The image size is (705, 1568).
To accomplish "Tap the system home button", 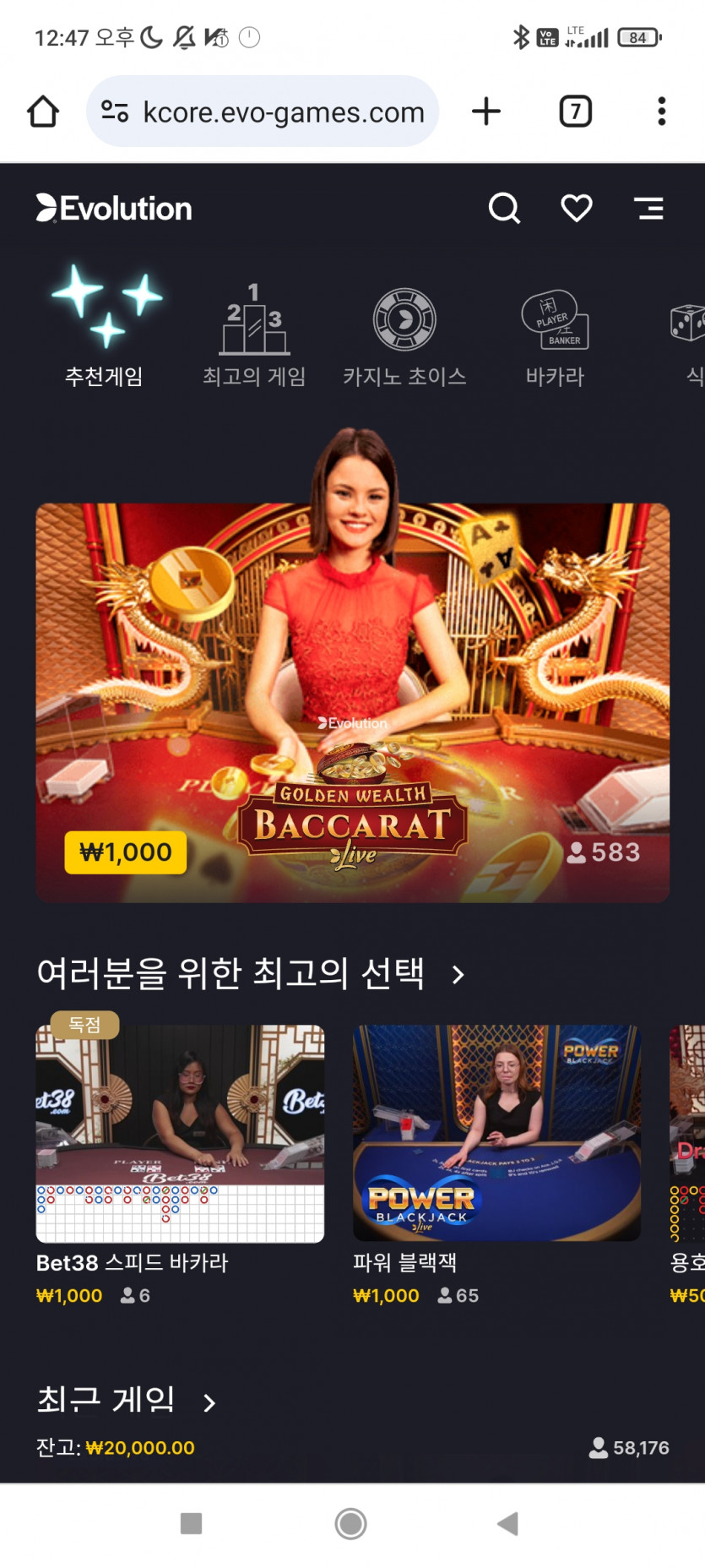I will 350,1523.
